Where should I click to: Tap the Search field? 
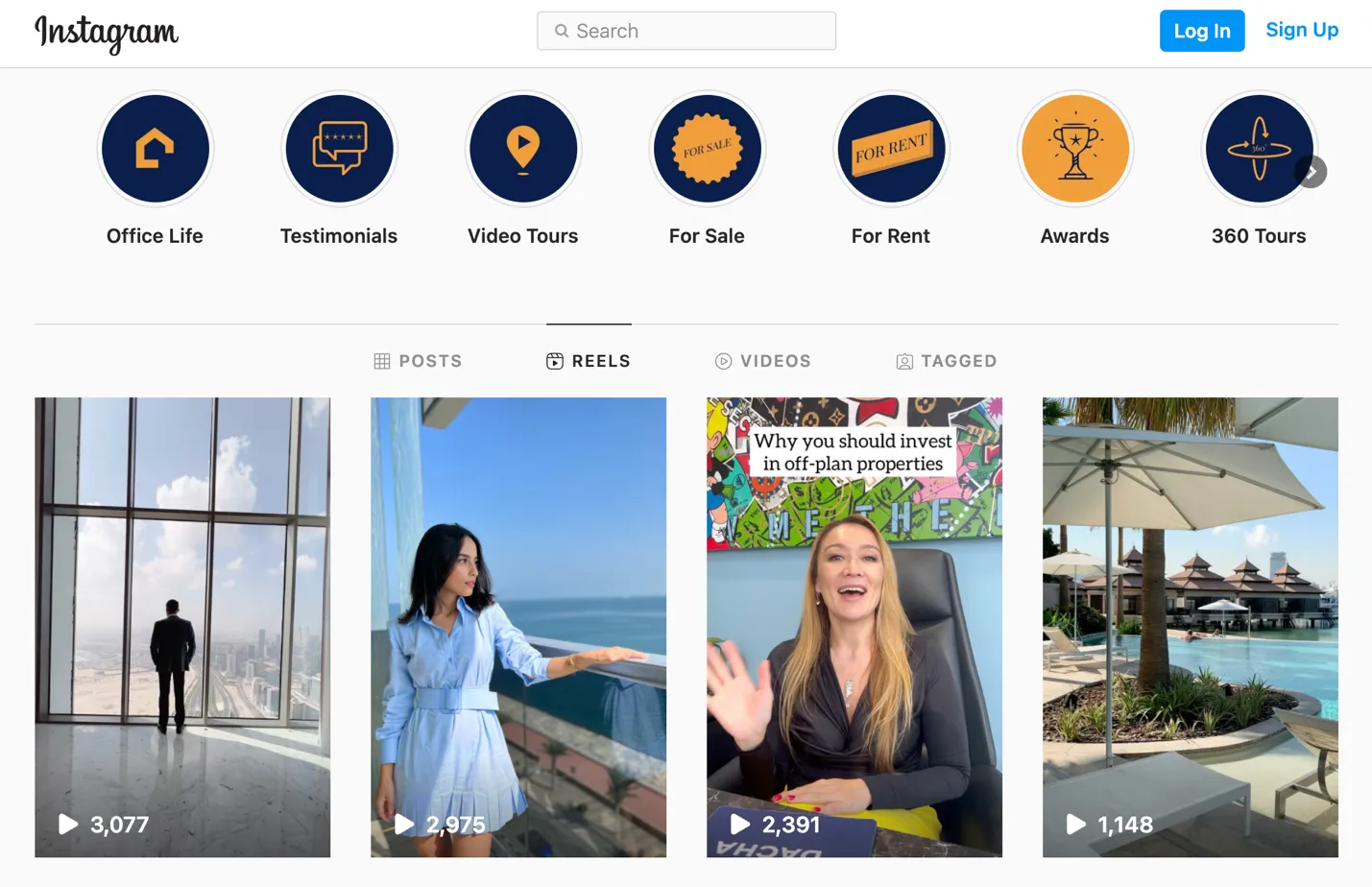(686, 31)
